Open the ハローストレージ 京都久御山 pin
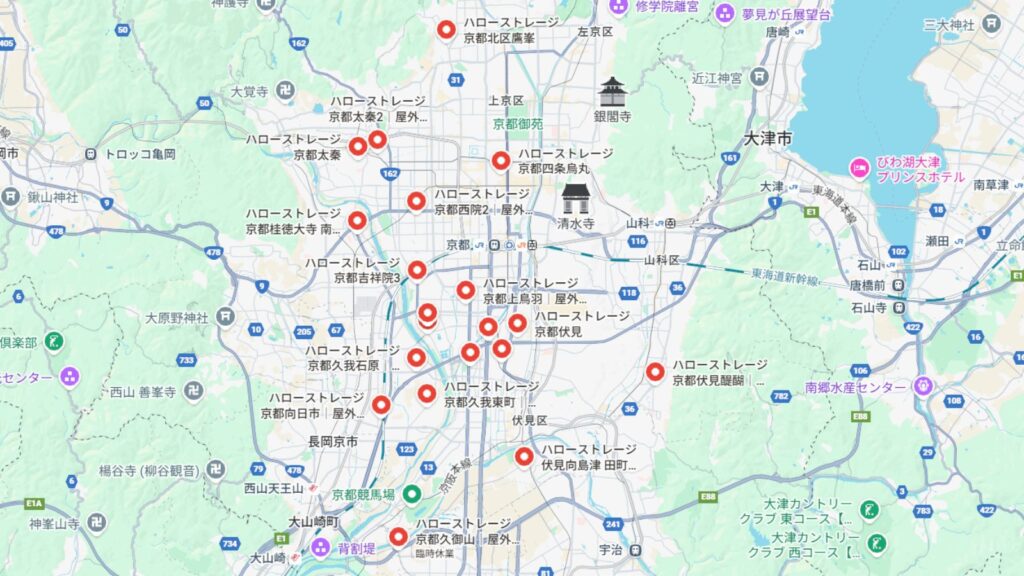The height and width of the screenshot is (576, 1024). click(x=398, y=536)
